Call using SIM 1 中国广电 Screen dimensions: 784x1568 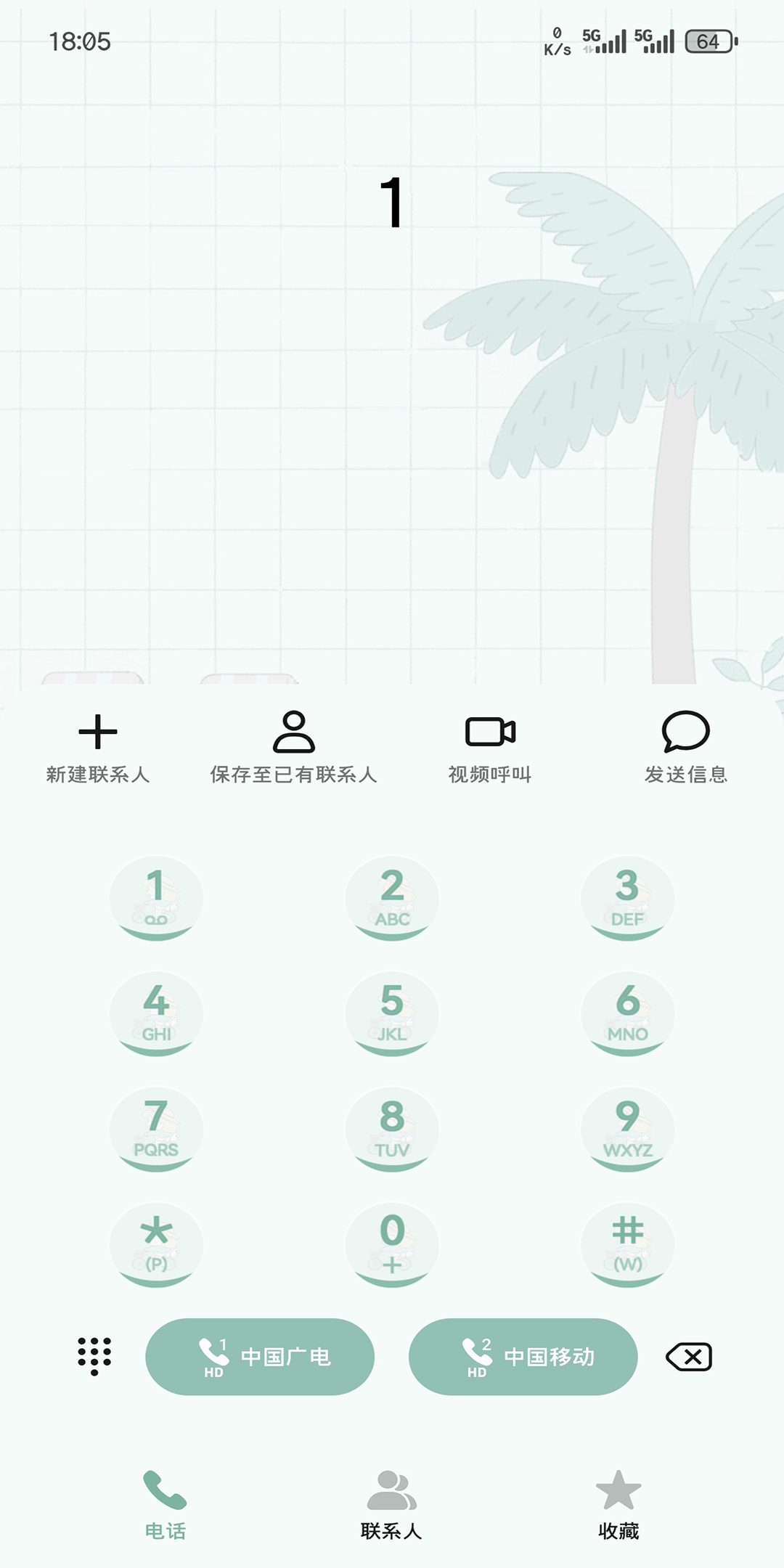(260, 1357)
